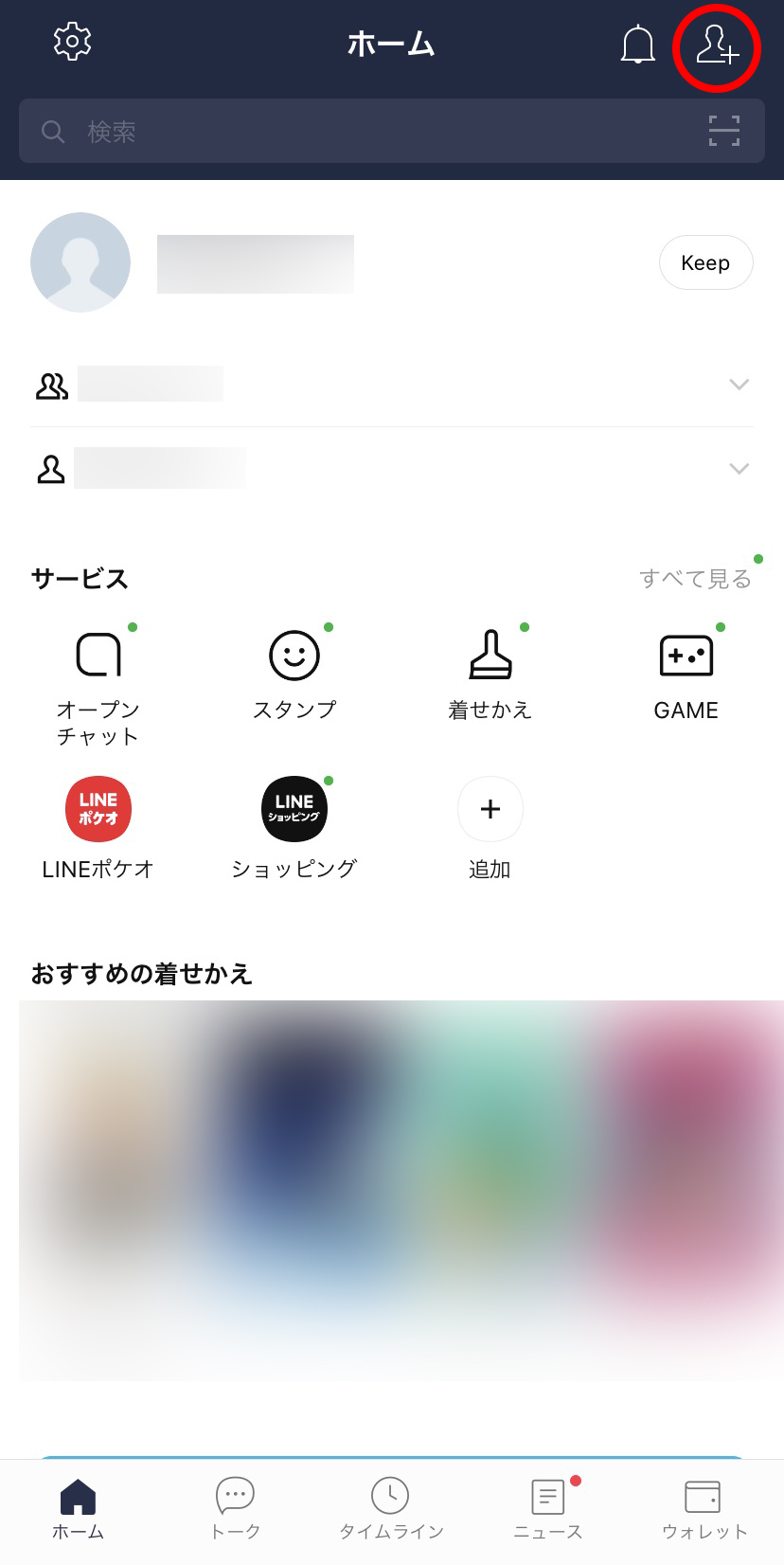
Task: Open the Add Friends screen
Action: (717, 45)
